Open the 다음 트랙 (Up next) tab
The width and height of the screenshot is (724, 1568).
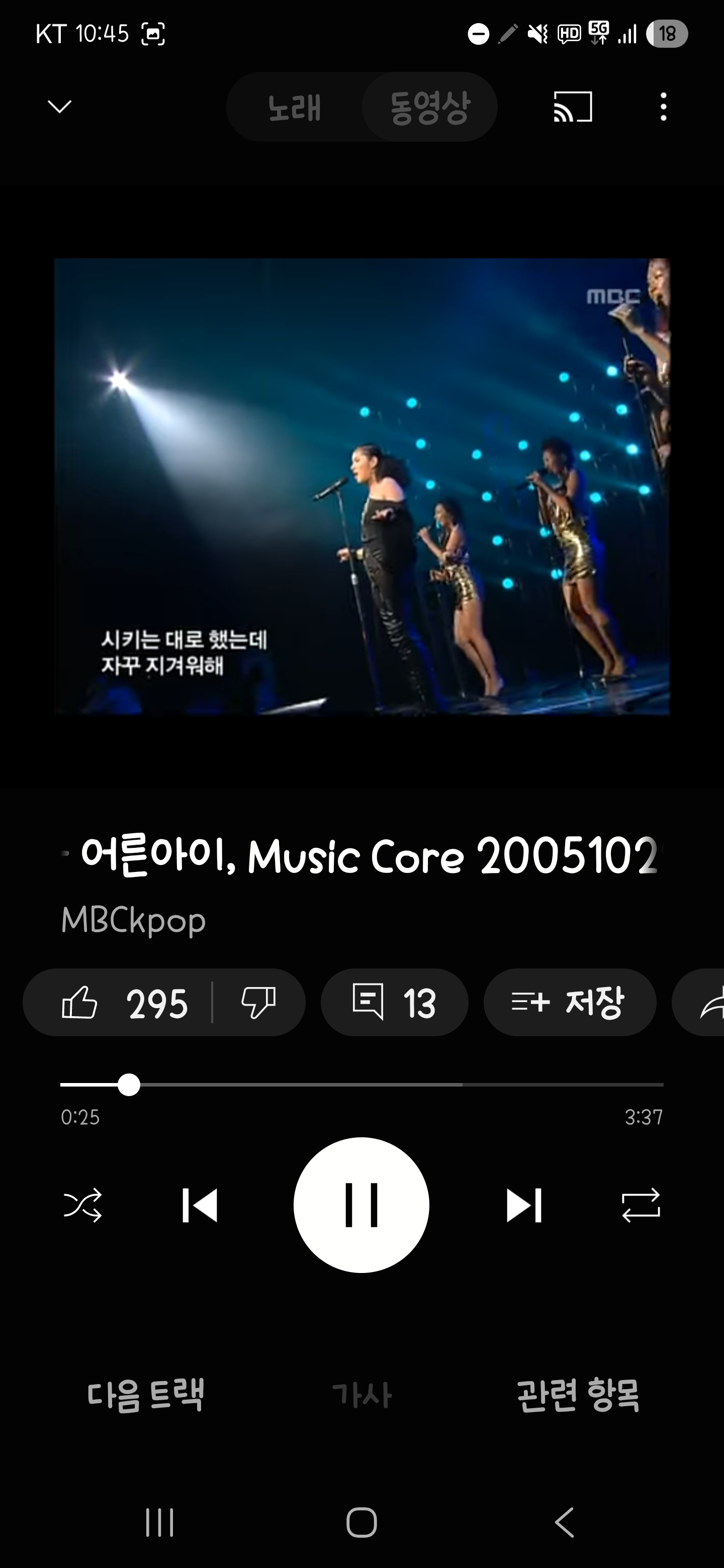click(x=145, y=1395)
